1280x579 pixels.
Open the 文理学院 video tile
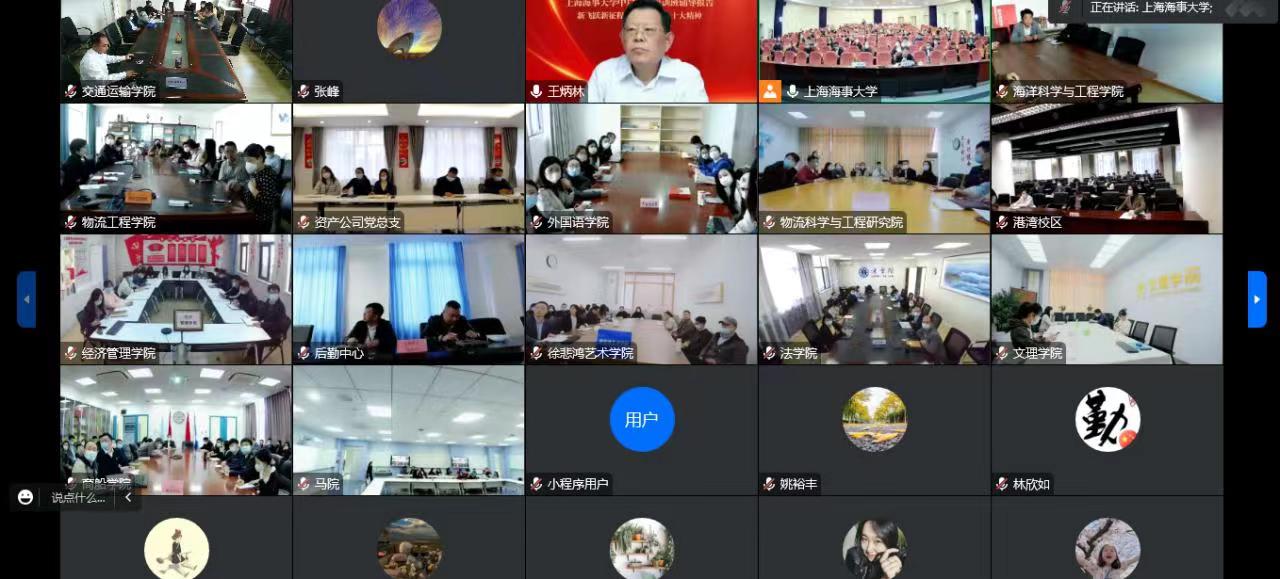point(1107,298)
